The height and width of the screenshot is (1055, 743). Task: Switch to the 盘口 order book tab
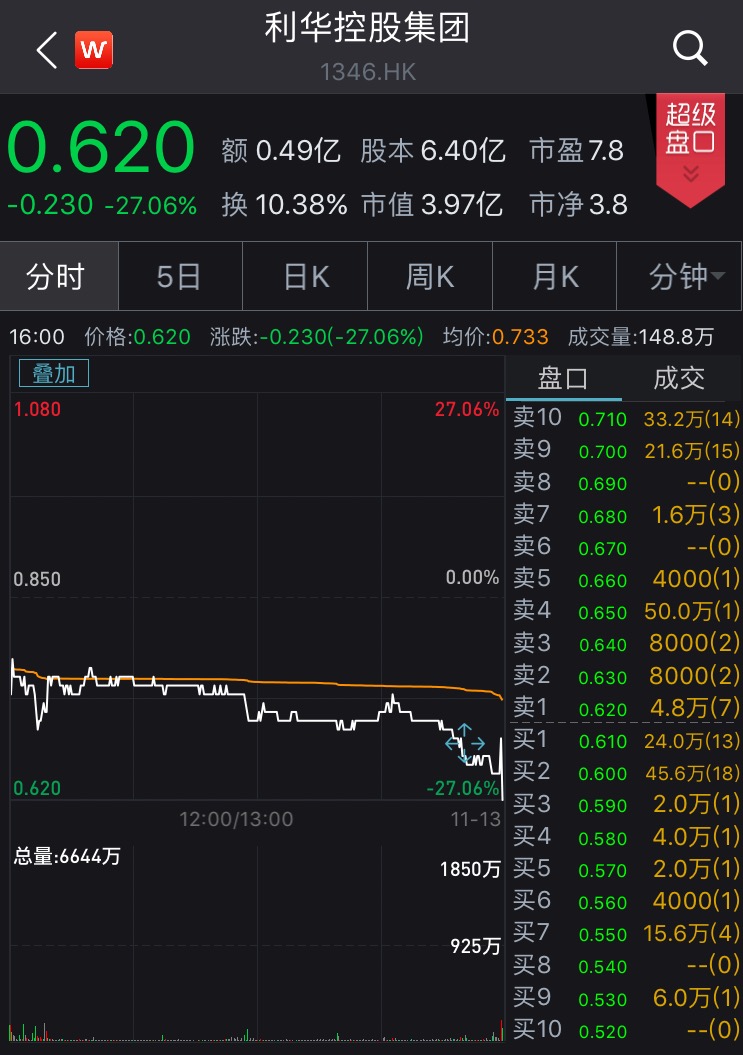pyautogui.click(x=563, y=378)
